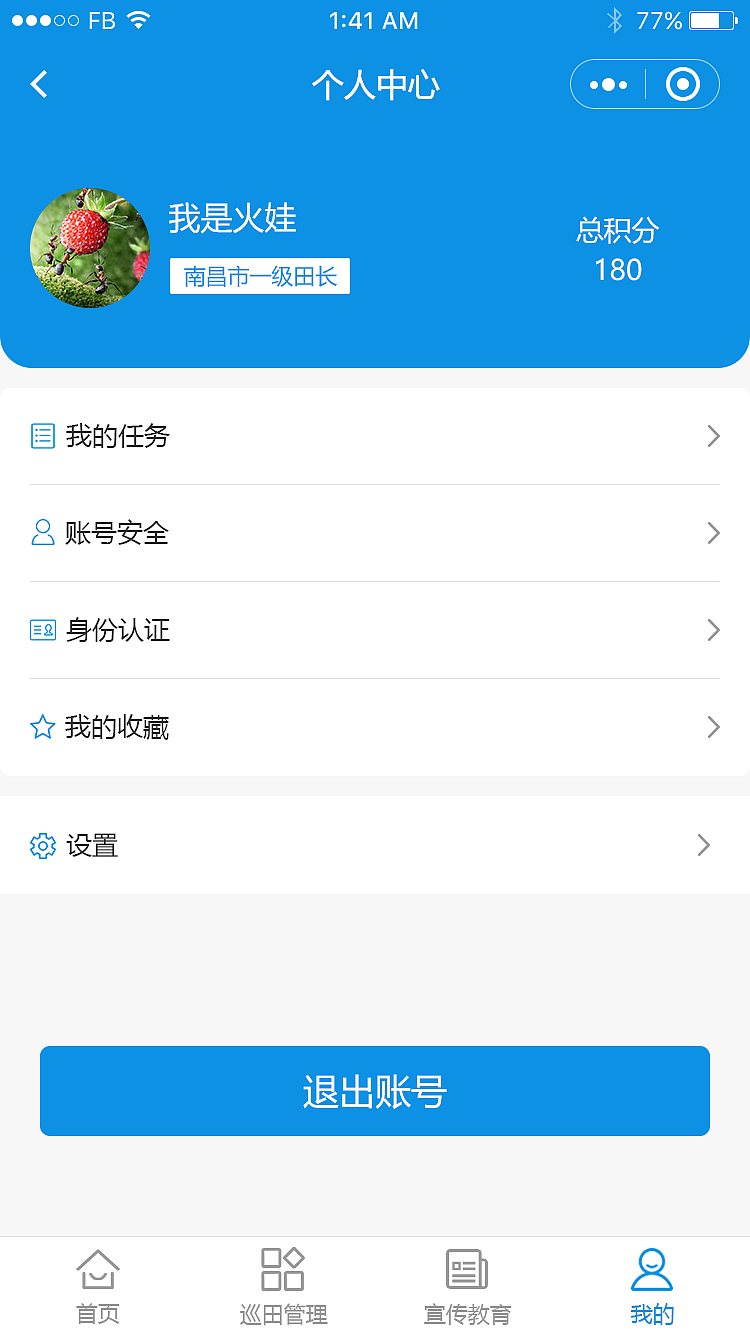Go back using the left arrow
Image resolution: width=750 pixels, height=1334 pixels.
[x=38, y=84]
